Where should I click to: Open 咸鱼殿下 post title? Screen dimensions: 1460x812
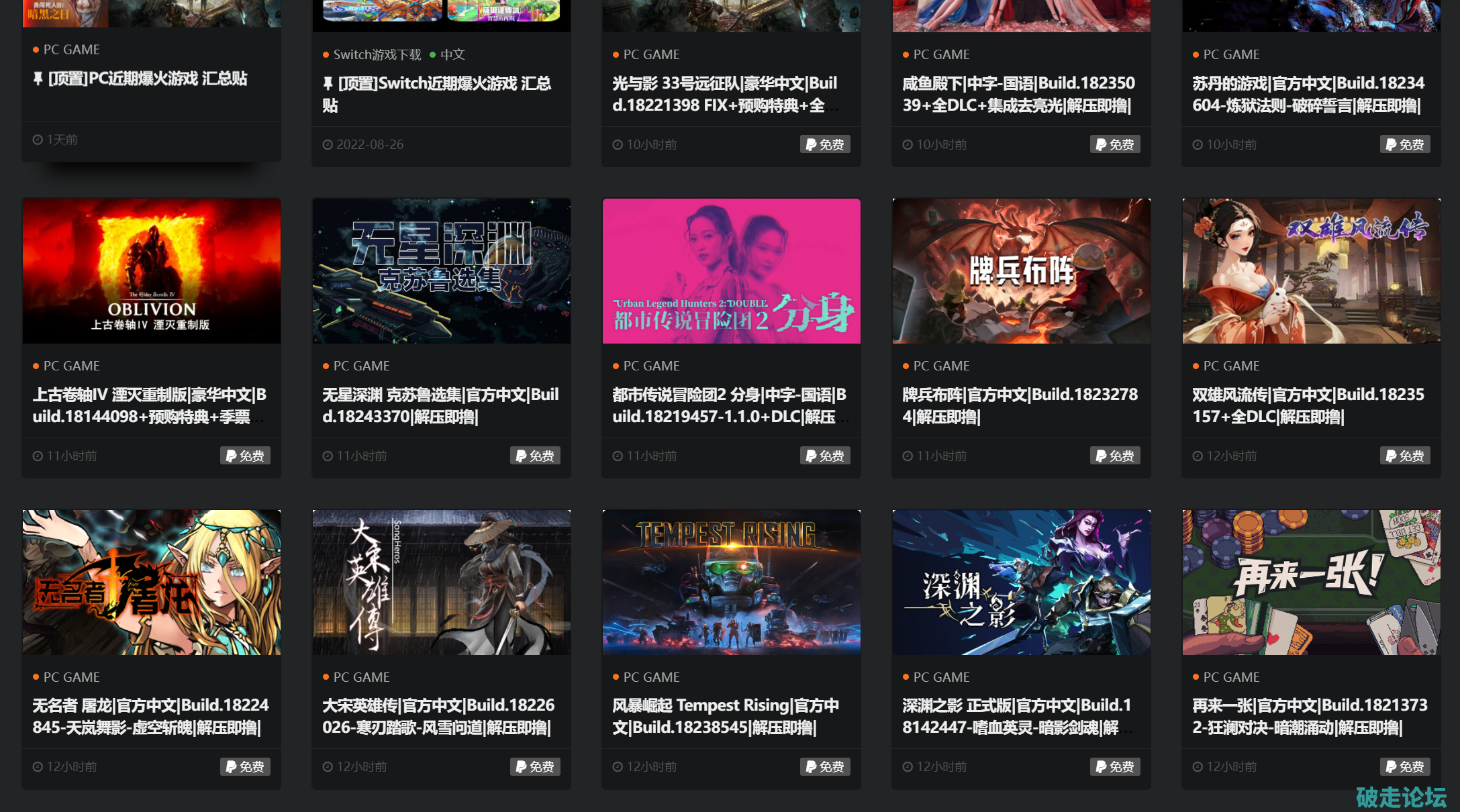point(1018,94)
